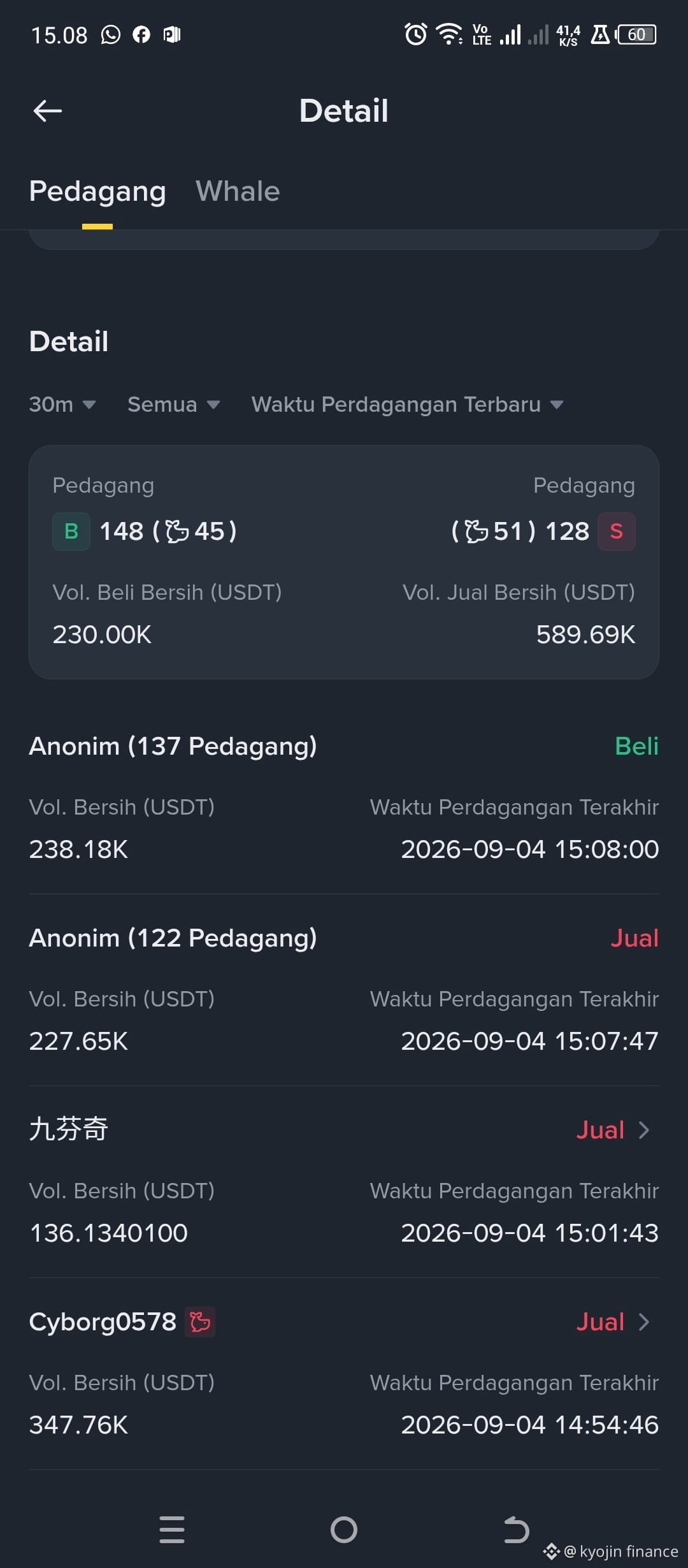Go back using the top arrow
This screenshot has height=1568, width=688.
(48, 111)
